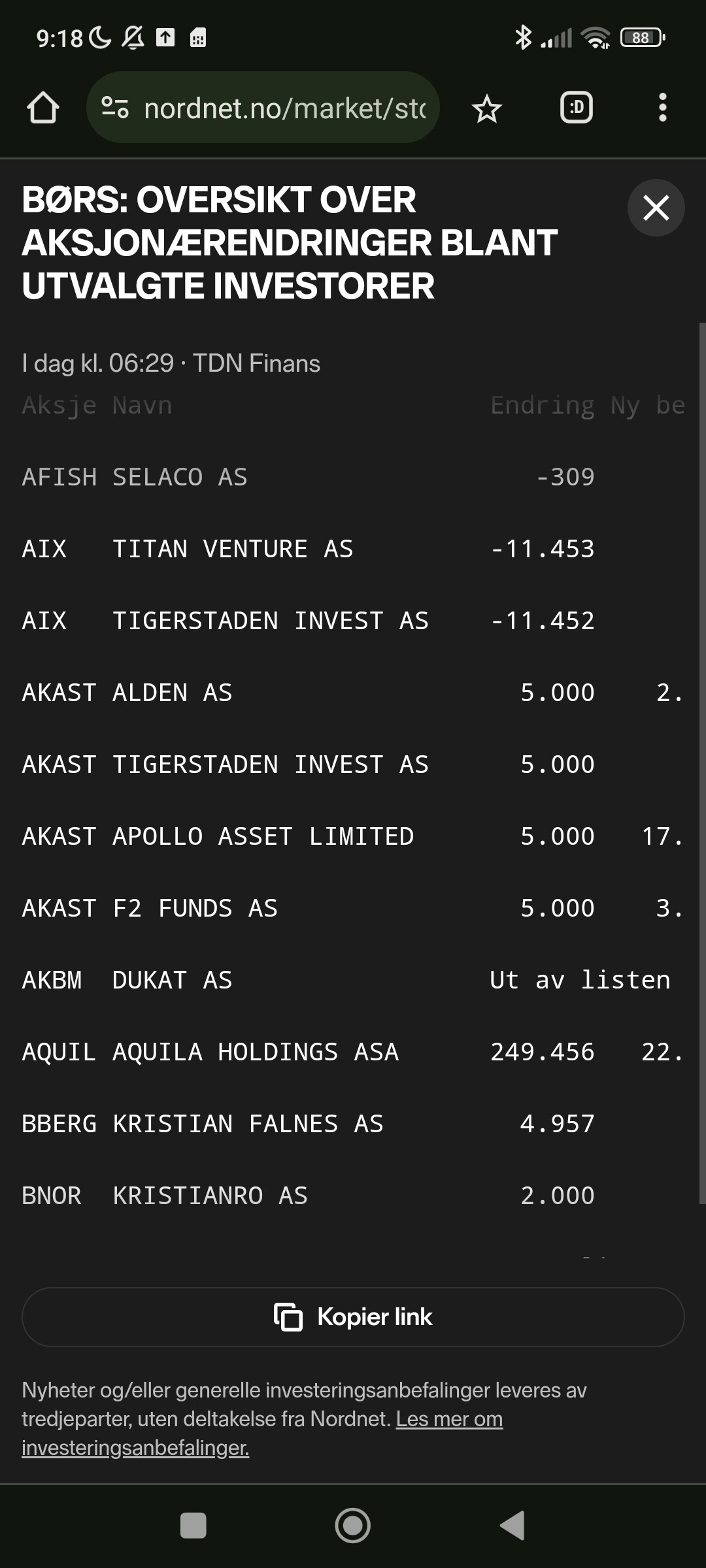Screen dimensions: 706x1568
Task: Open the browser home page icon
Action: tap(43, 108)
